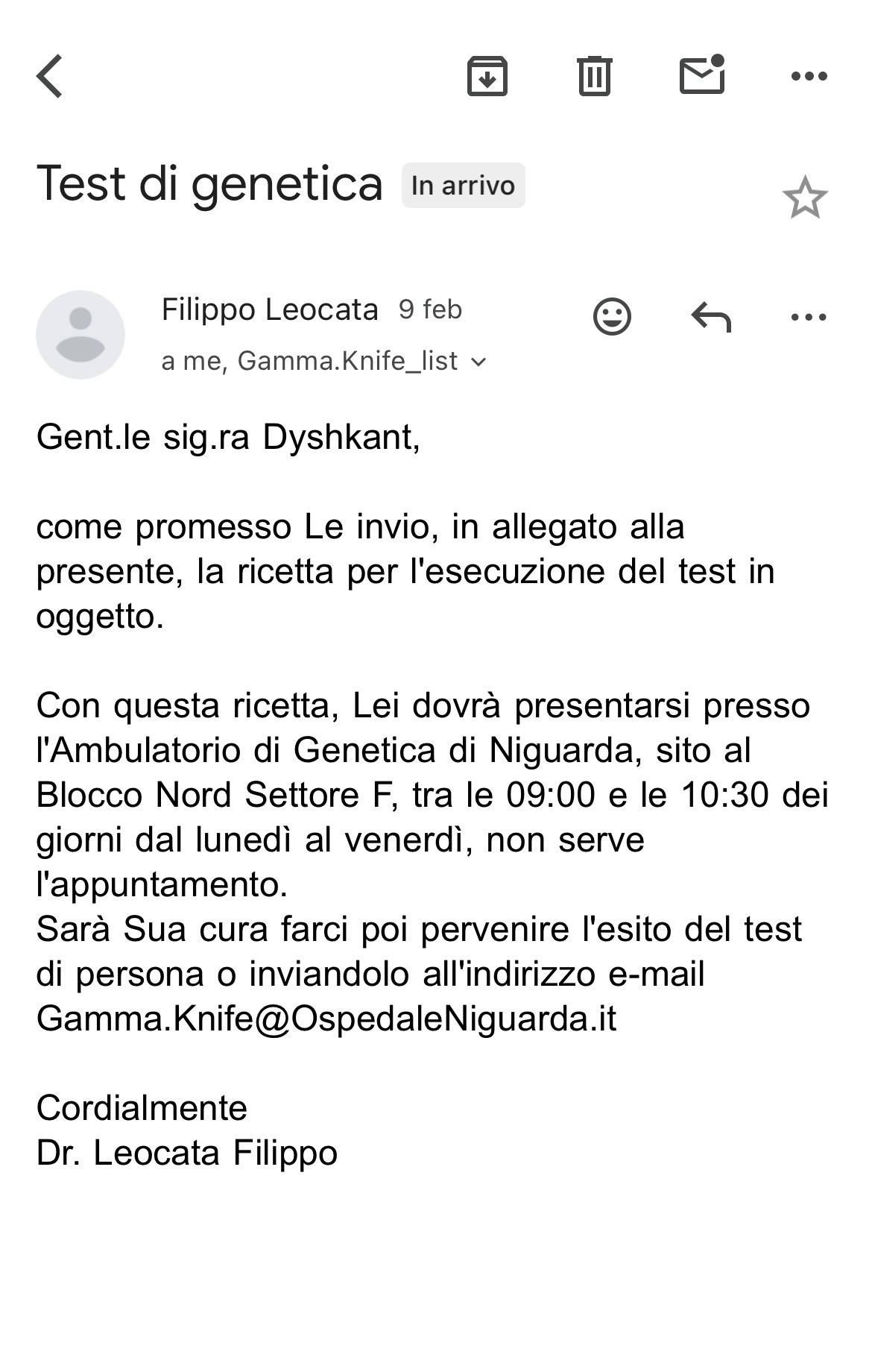Add an emoji reaction to the message
Screen dimensions: 872x1372
(x=612, y=317)
